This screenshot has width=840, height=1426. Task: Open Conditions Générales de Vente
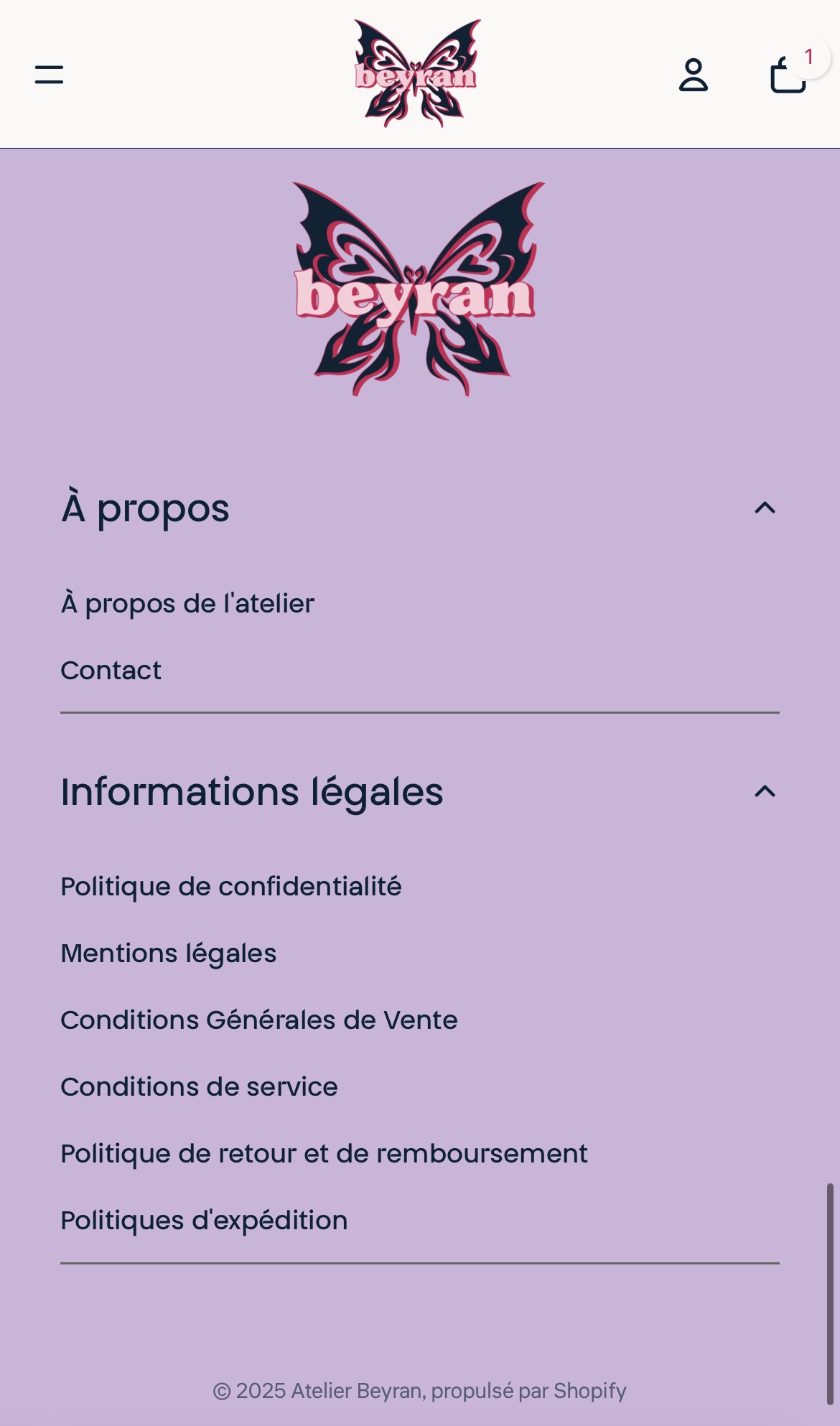258,1020
